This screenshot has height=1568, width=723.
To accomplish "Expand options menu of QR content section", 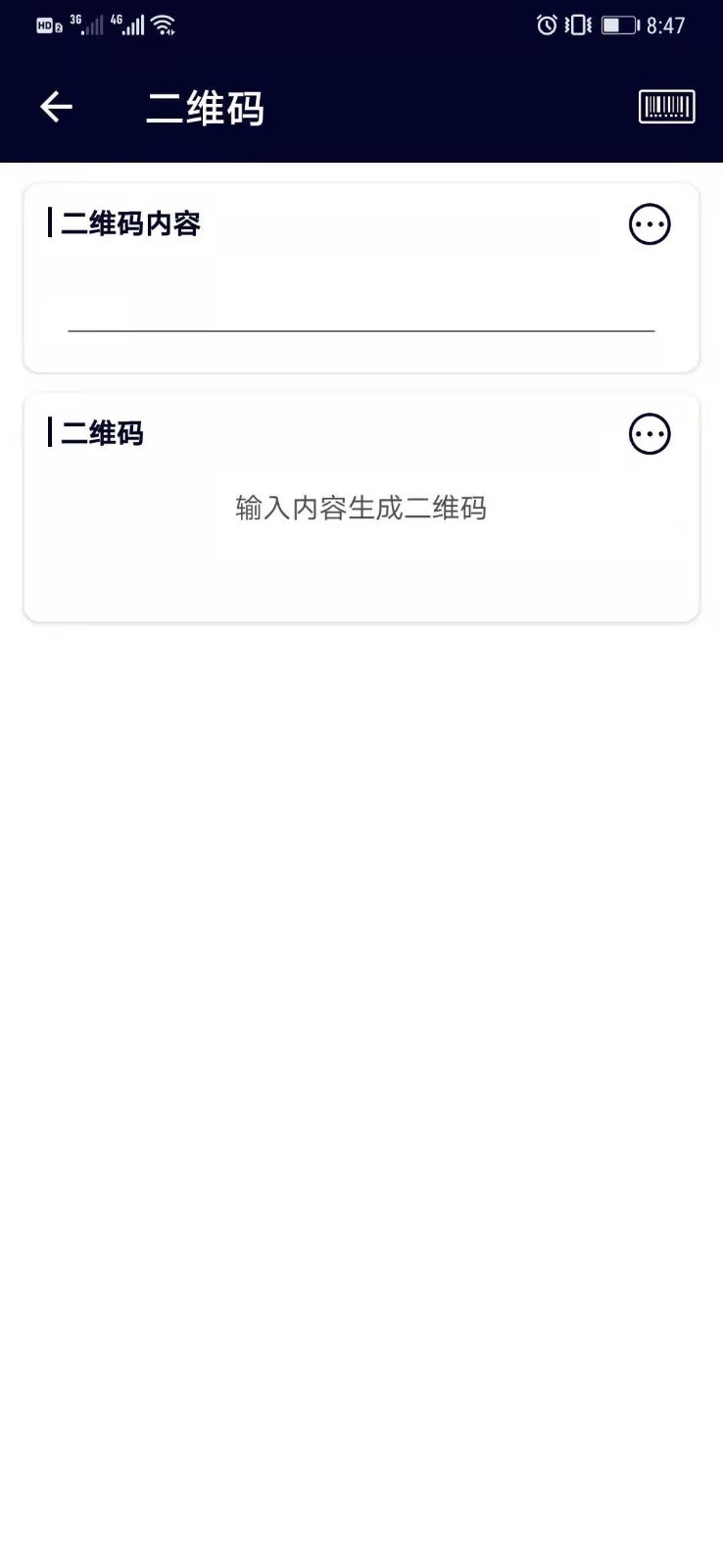I will tap(648, 224).
